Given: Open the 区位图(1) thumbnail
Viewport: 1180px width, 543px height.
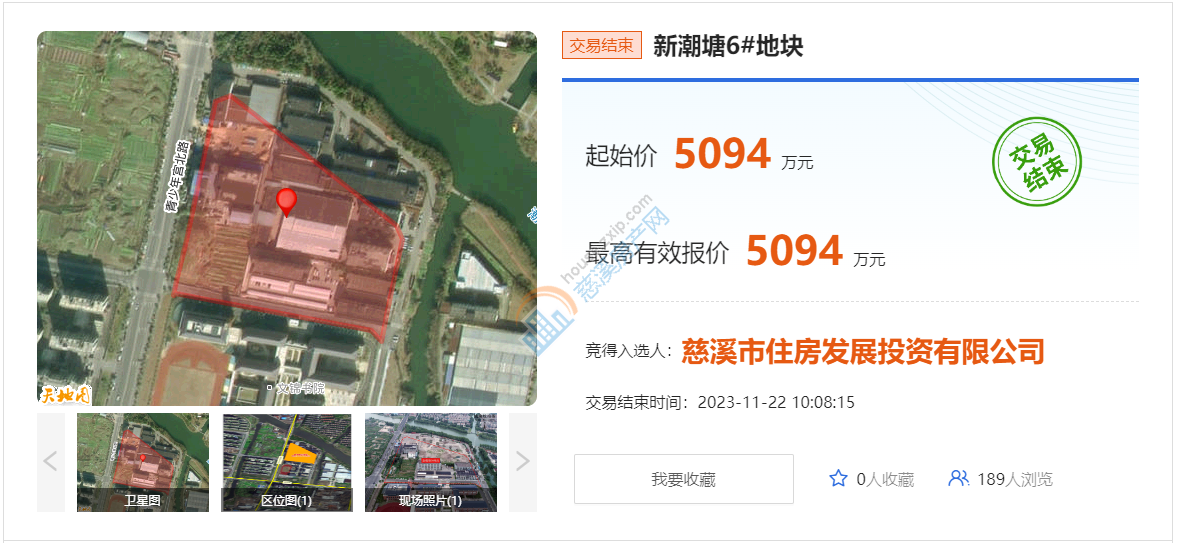Looking at the screenshot, I should 287,462.
